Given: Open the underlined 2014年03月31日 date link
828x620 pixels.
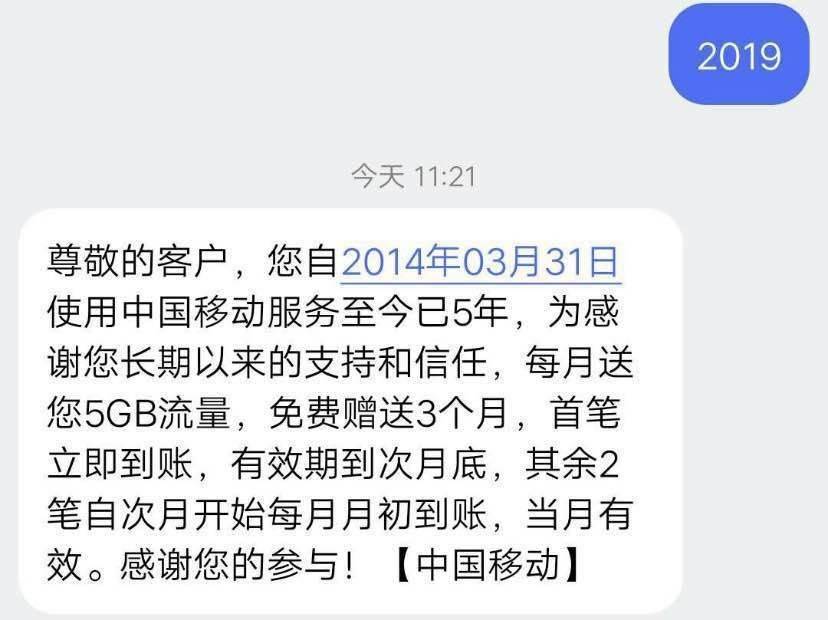Looking at the screenshot, I should (481, 262).
